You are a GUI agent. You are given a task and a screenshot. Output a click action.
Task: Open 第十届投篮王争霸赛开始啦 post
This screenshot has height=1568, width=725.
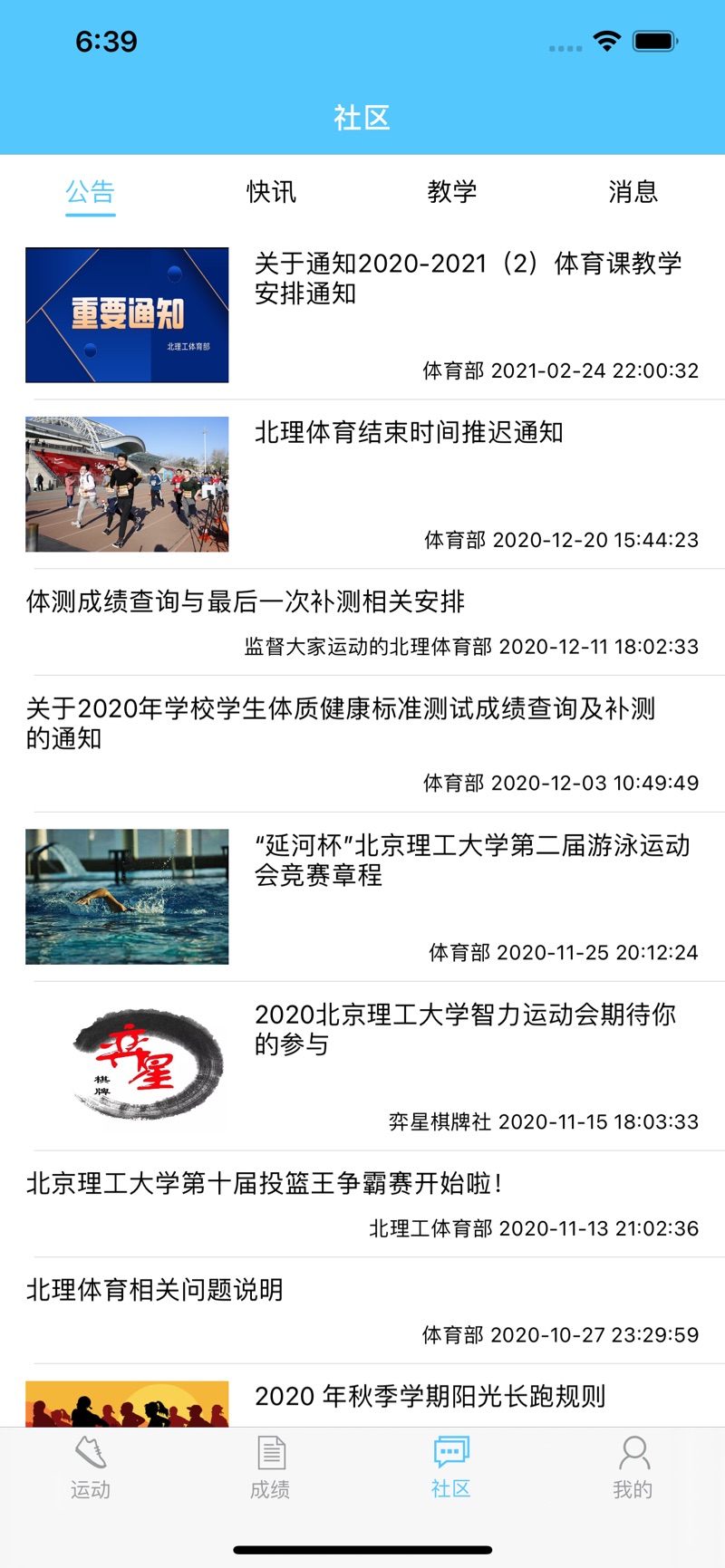[x=362, y=1204]
